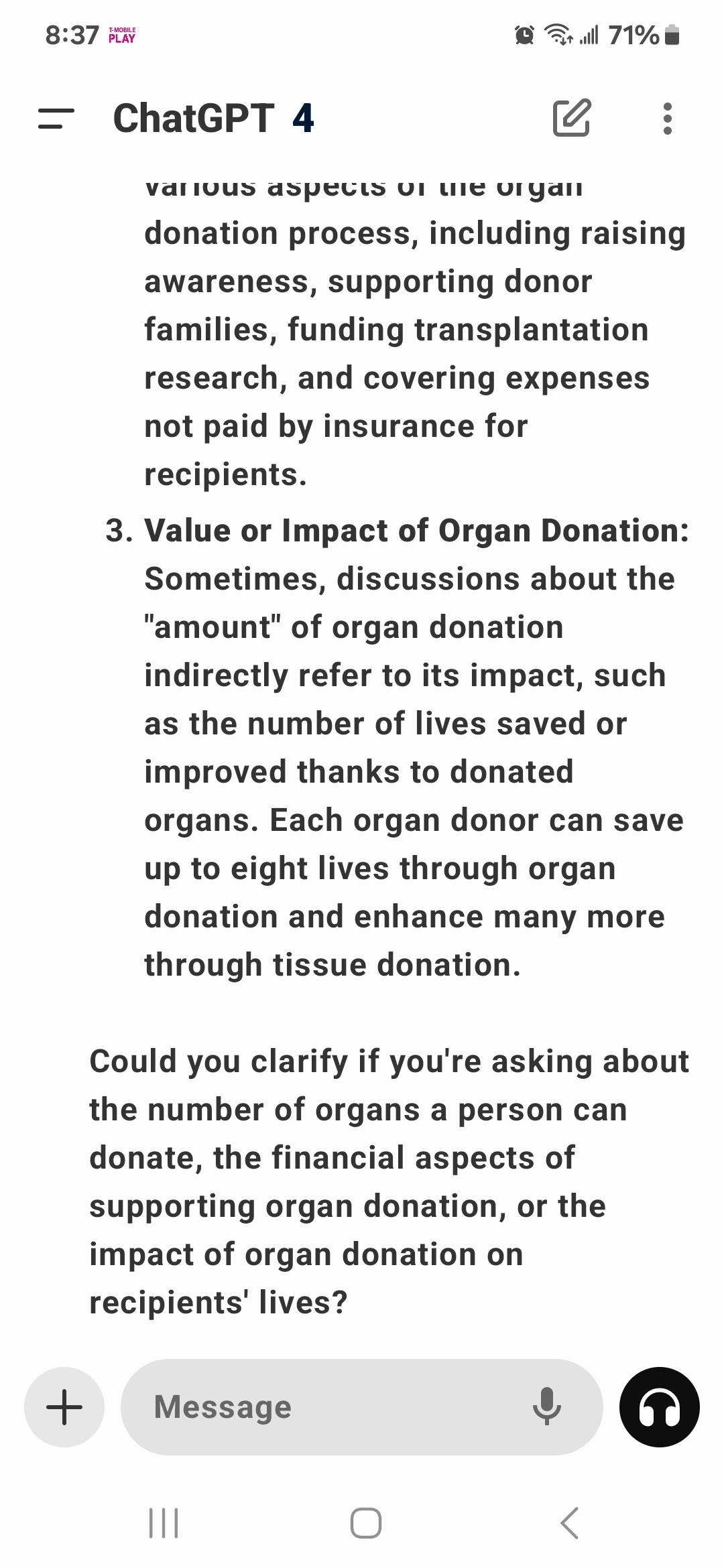Add an attachment with the plus button
Image resolution: width=724 pixels, height=1568 pixels.
64,1407
